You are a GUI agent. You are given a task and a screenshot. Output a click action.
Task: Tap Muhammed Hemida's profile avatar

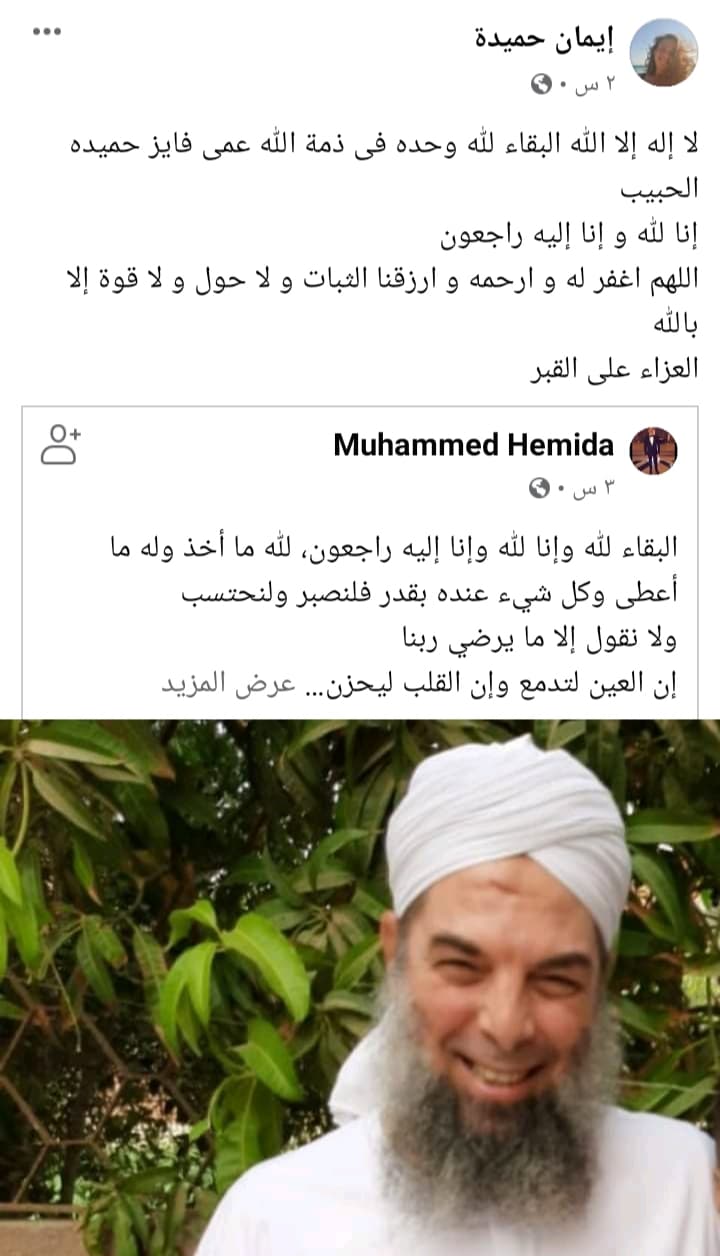click(x=653, y=451)
